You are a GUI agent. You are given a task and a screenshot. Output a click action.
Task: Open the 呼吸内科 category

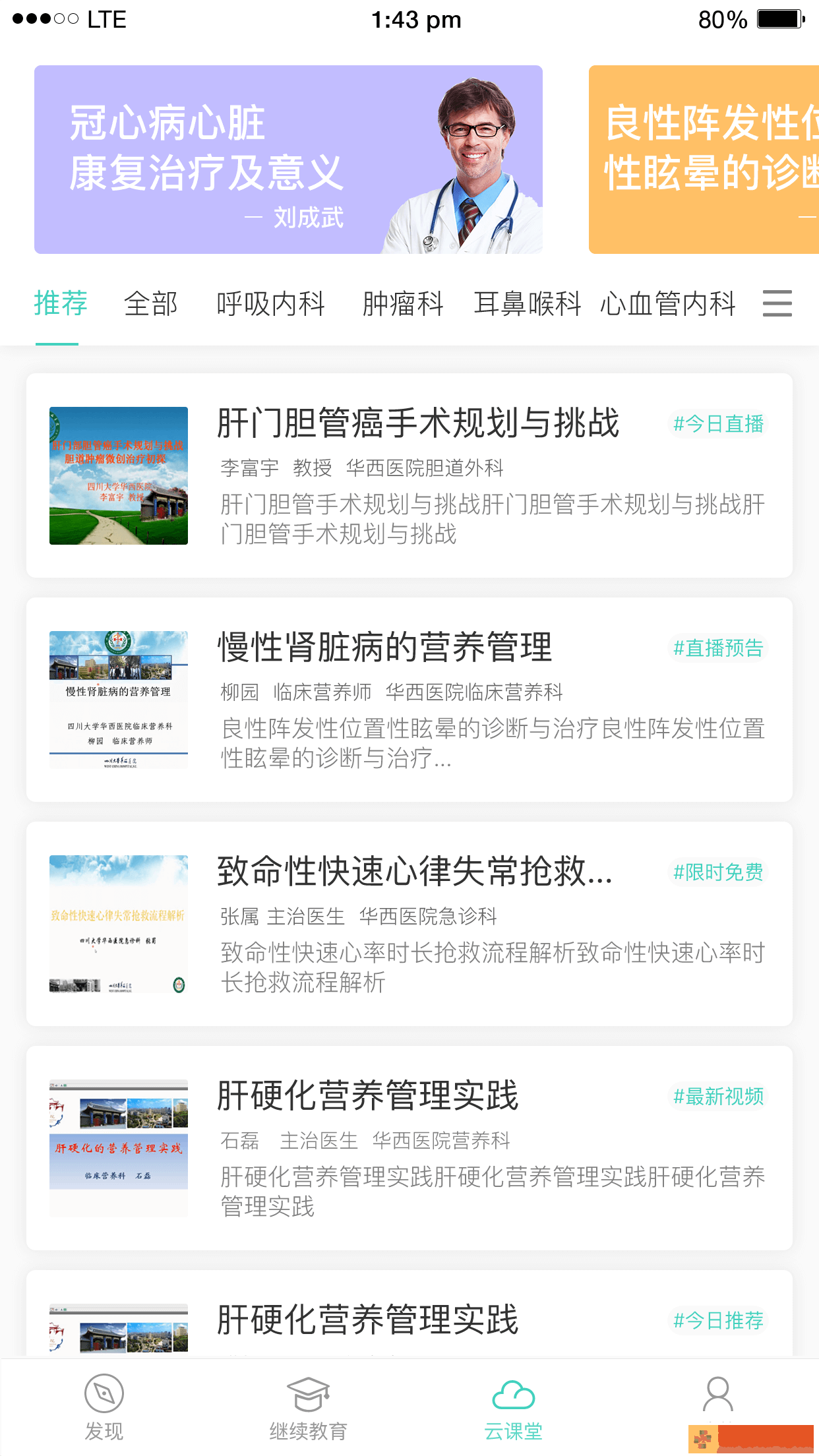270,304
